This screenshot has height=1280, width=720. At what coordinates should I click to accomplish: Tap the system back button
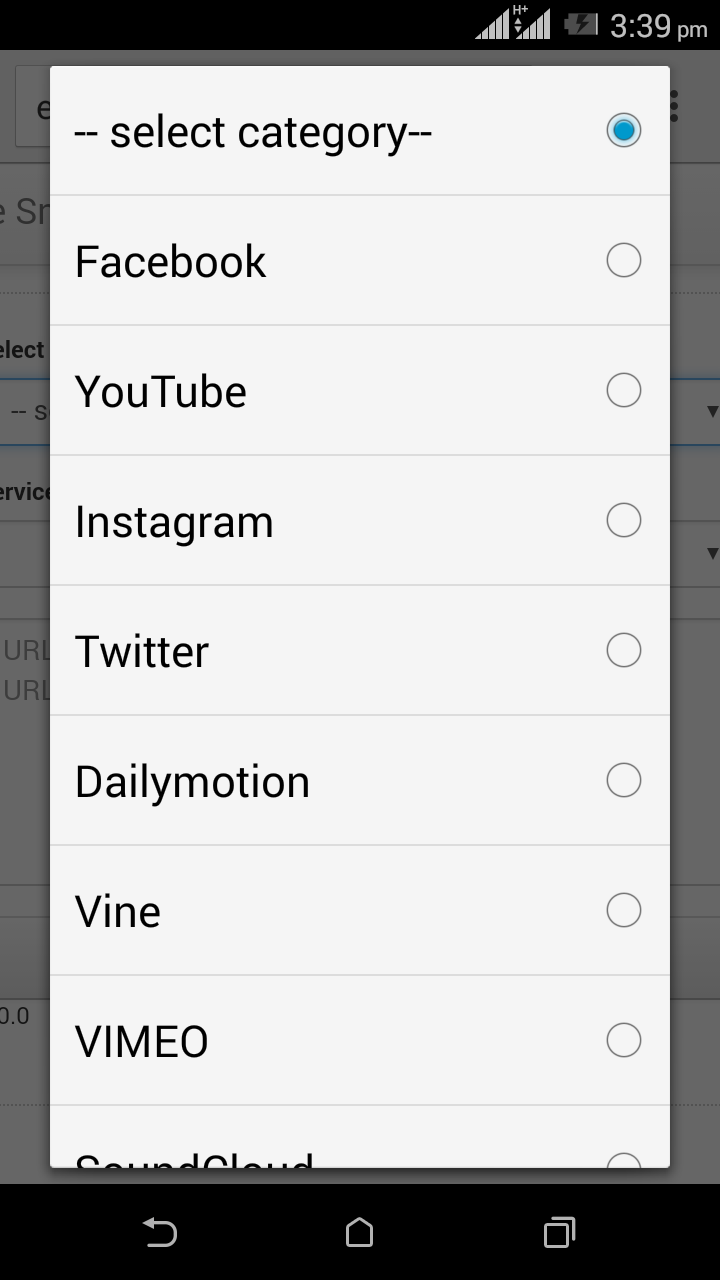tap(160, 1232)
